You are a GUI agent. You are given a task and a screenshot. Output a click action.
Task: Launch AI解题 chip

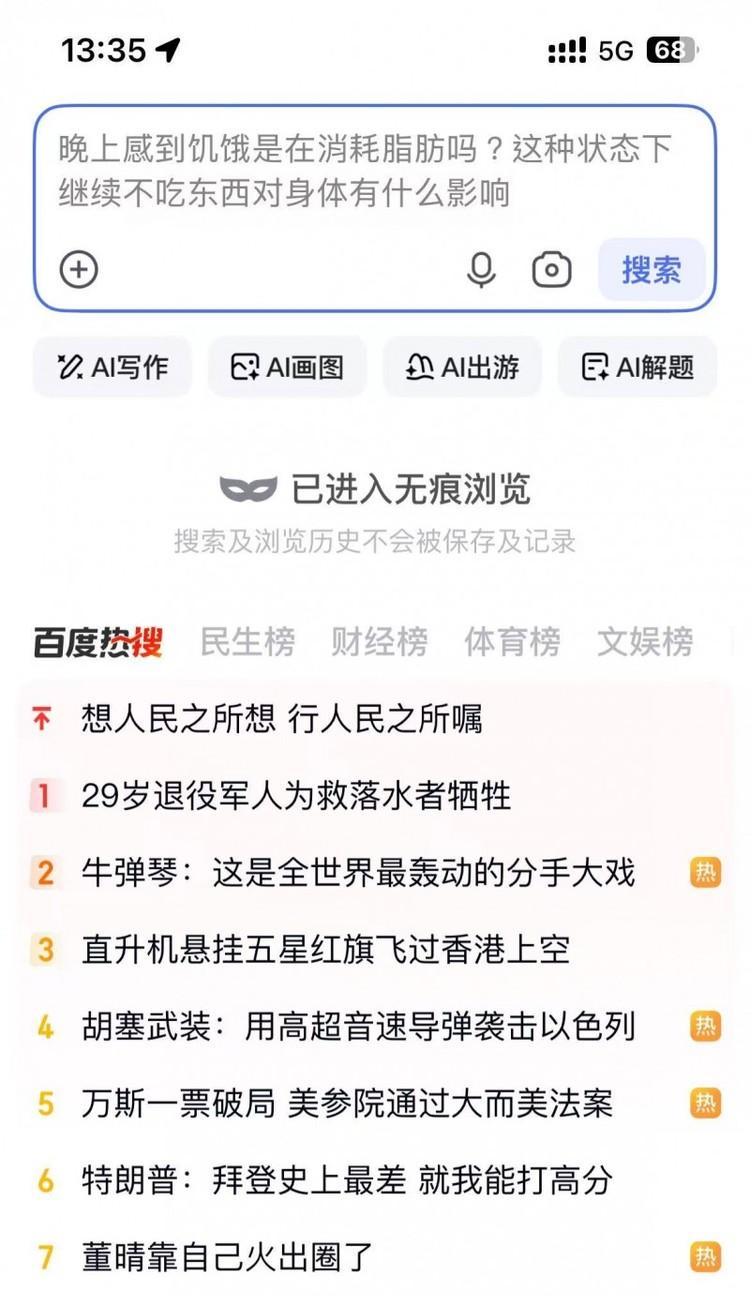pos(637,367)
